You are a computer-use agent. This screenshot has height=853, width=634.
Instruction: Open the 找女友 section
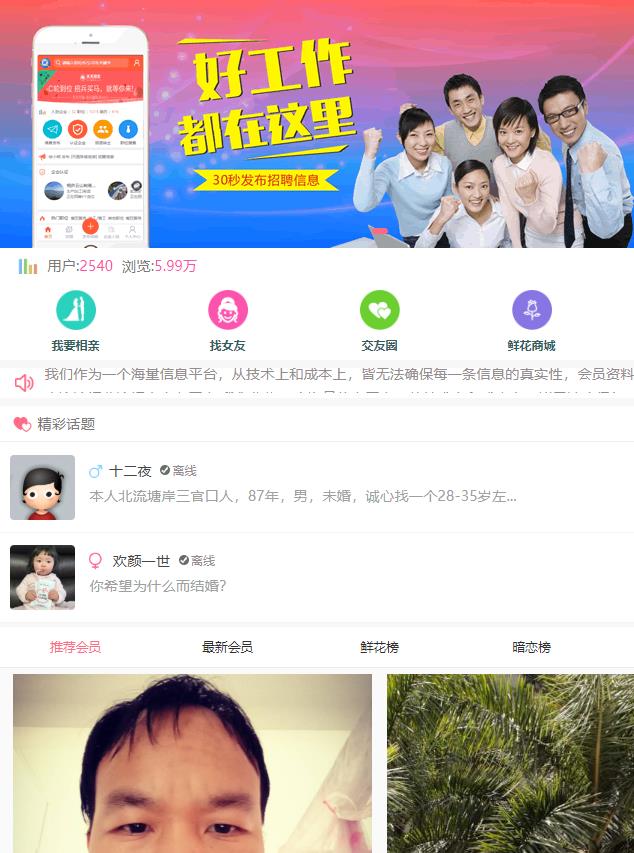228,321
